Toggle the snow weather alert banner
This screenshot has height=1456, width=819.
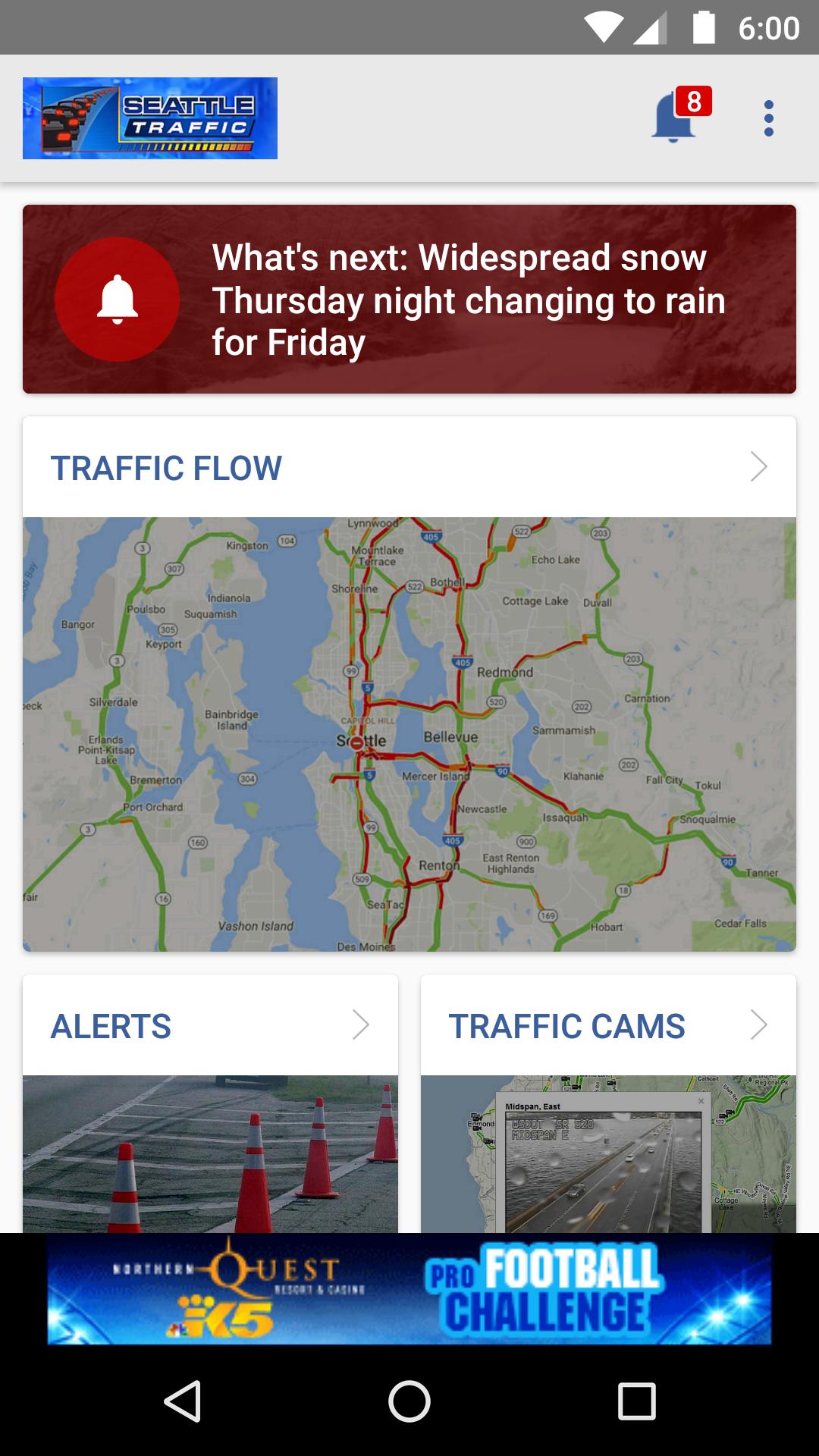pos(409,297)
